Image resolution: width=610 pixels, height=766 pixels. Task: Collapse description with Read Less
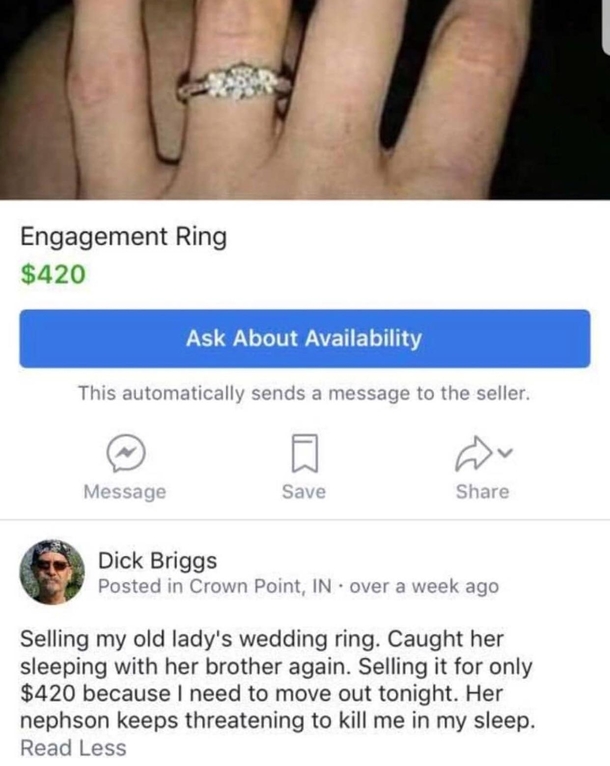(73, 747)
